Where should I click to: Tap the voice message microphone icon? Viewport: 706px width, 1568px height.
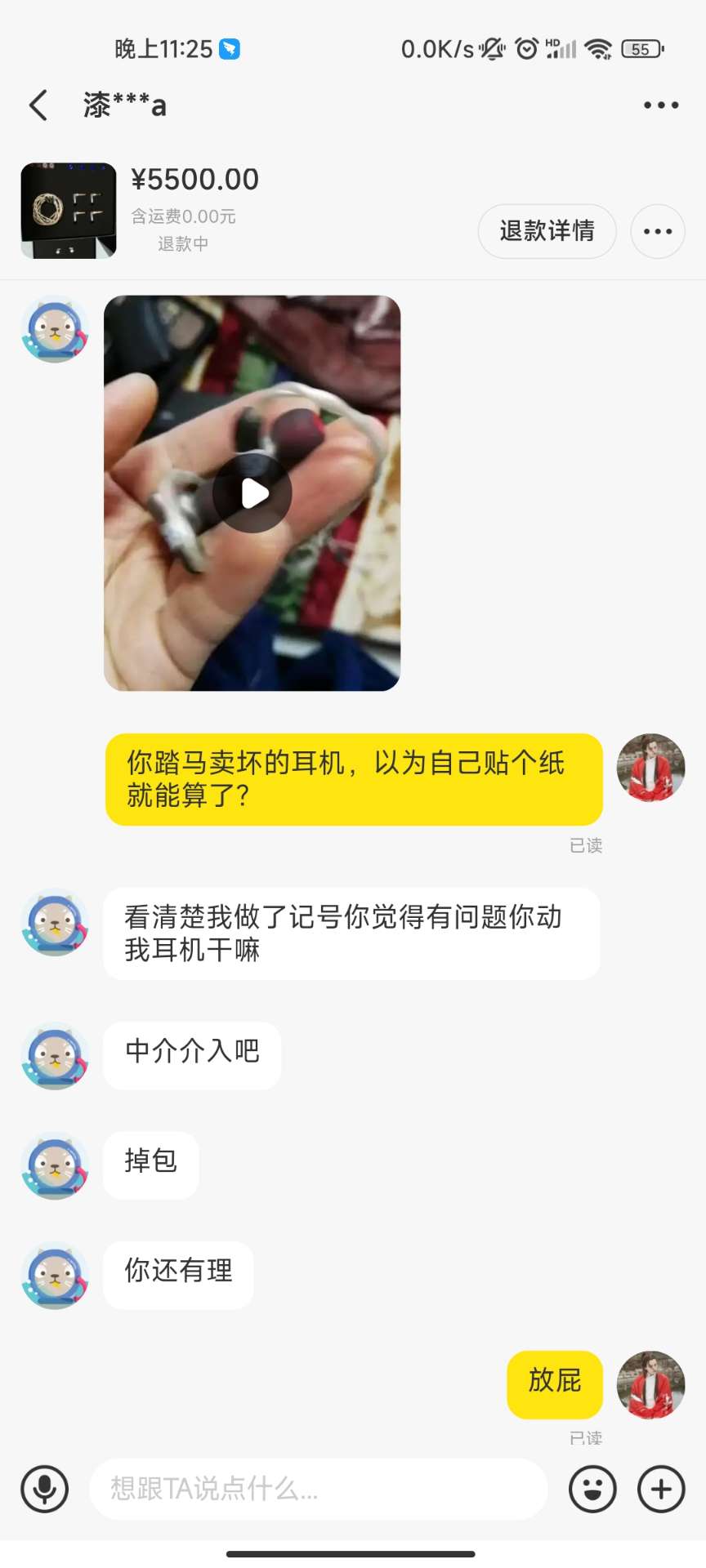(45, 1489)
